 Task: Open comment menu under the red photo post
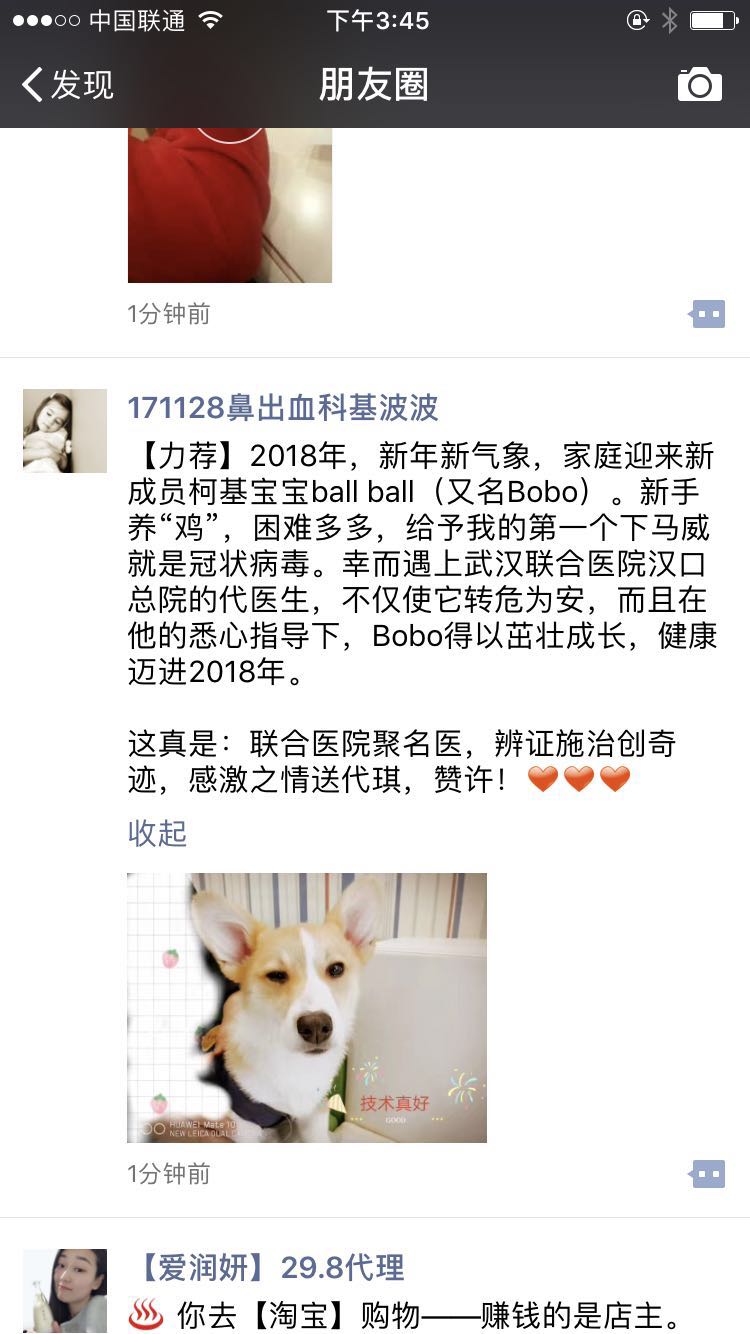tap(707, 314)
